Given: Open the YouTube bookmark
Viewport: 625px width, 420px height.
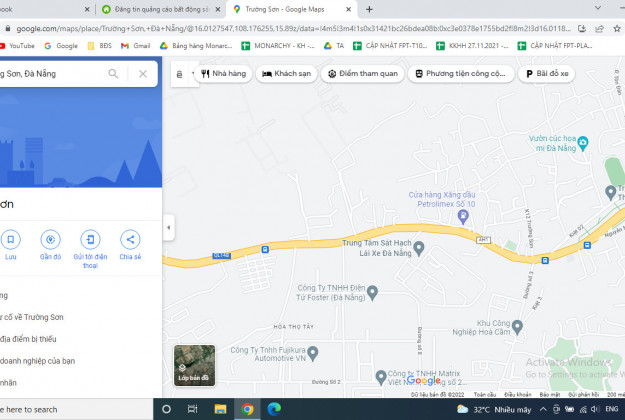Looking at the screenshot, I should coord(17,45).
